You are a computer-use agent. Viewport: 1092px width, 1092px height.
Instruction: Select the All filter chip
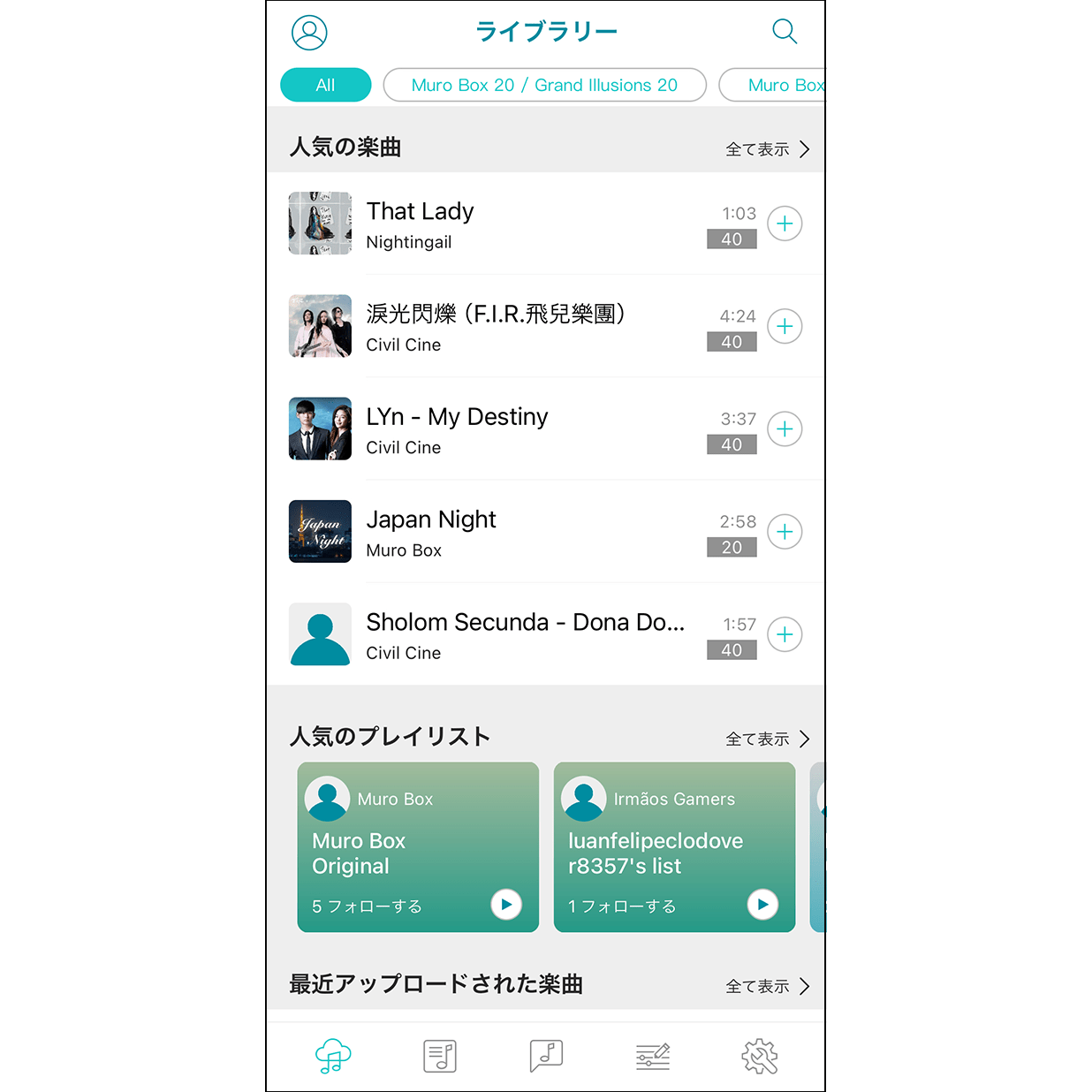pyautogui.click(x=325, y=85)
